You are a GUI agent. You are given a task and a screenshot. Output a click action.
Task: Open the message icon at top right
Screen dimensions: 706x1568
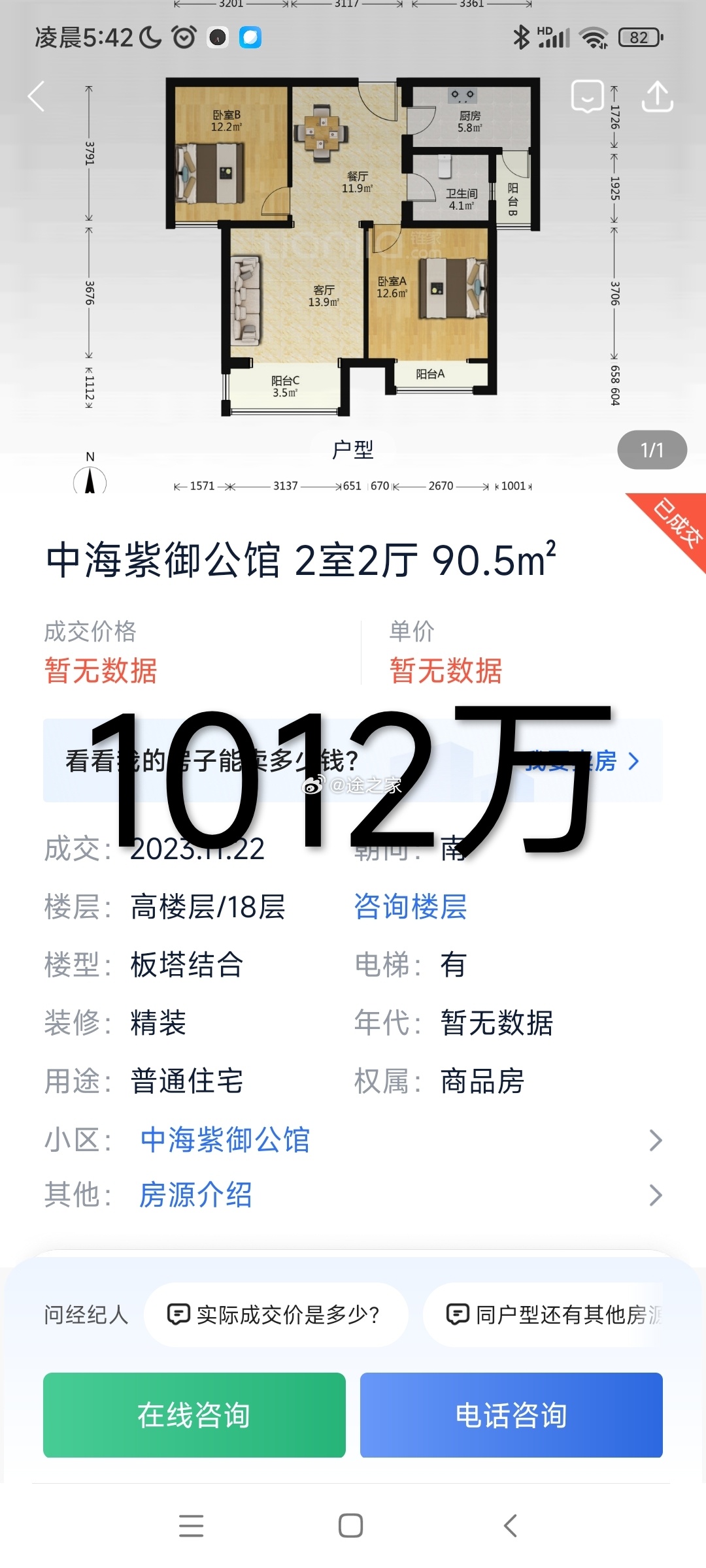tap(587, 97)
